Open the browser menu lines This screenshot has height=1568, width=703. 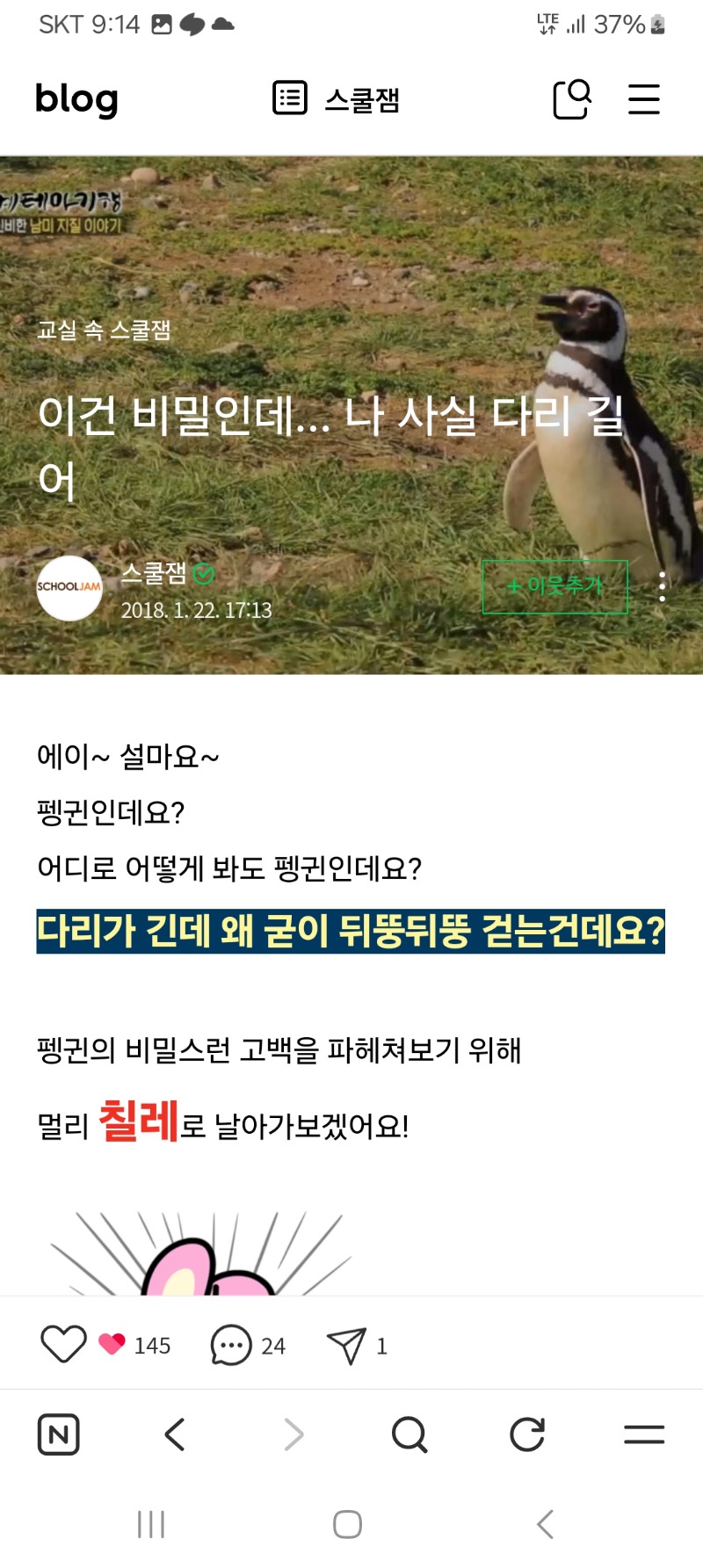[x=644, y=1434]
